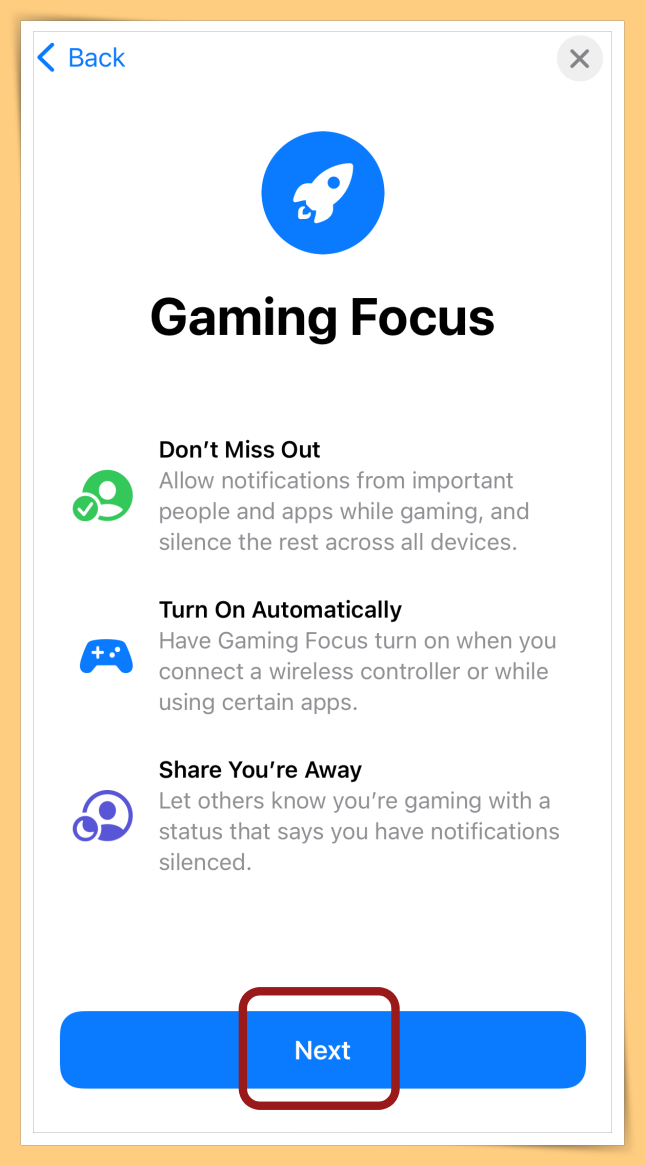Continue with the Next button
The width and height of the screenshot is (645, 1166).
(322, 1050)
